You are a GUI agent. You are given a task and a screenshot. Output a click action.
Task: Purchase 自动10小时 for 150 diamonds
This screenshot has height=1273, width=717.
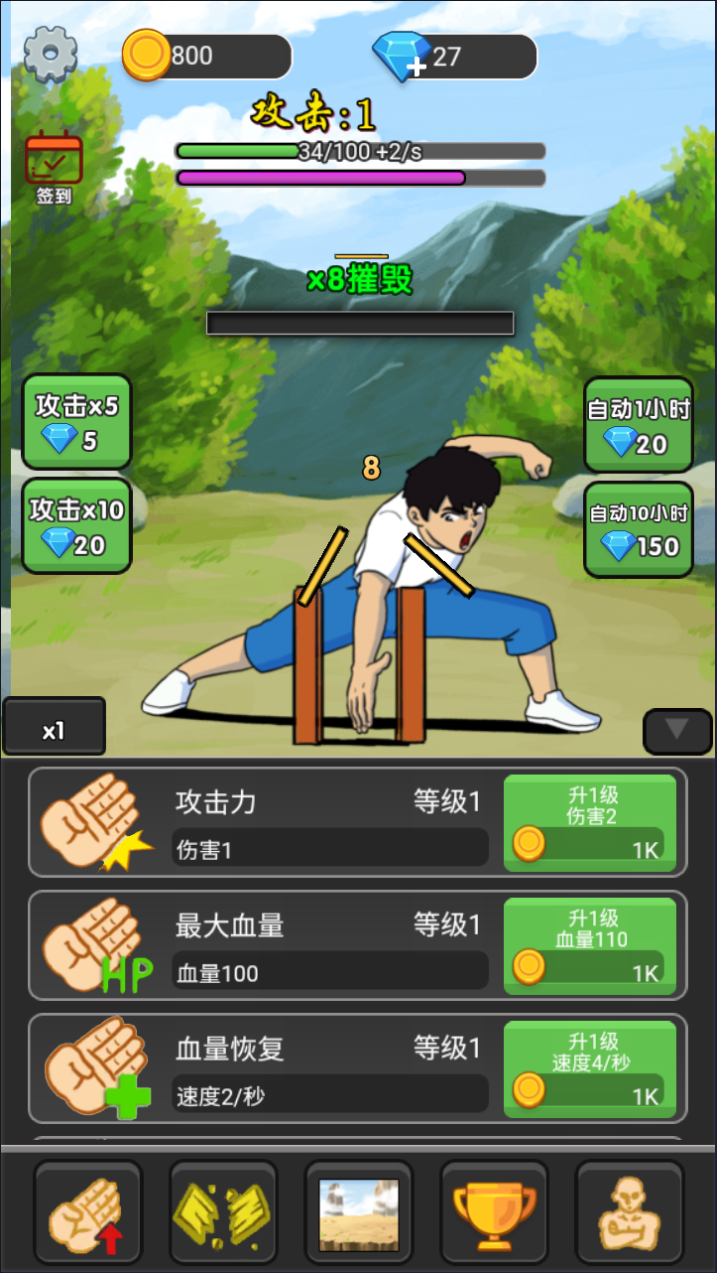(638, 530)
